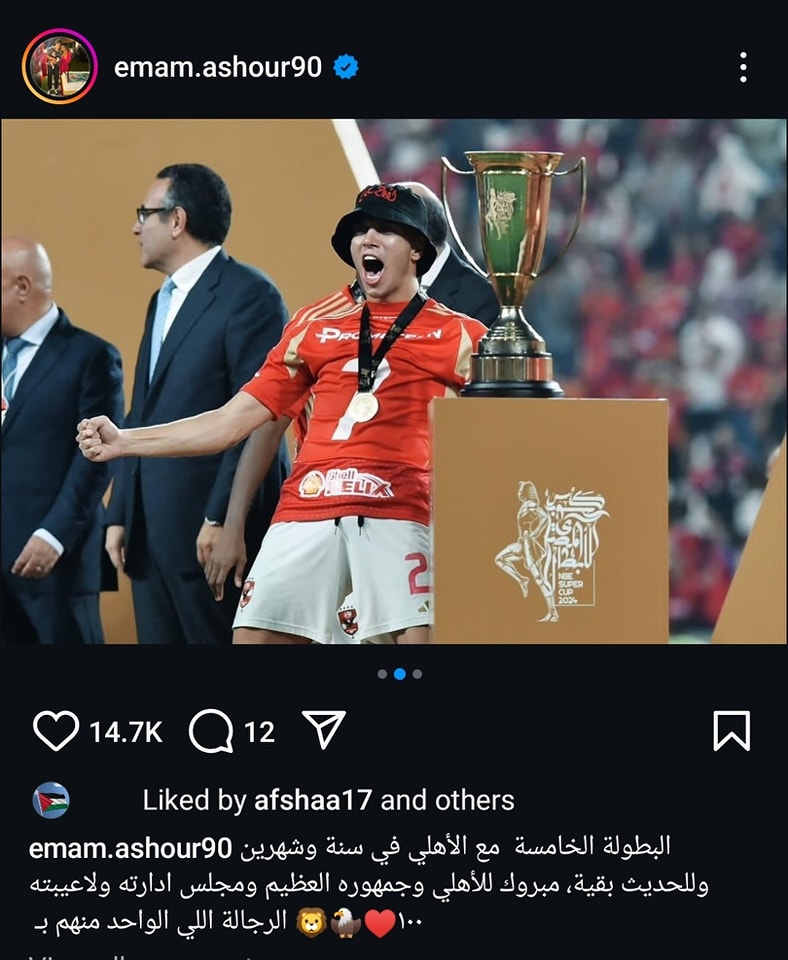Save the post with the bookmark icon
The image size is (788, 960).
pos(731,731)
